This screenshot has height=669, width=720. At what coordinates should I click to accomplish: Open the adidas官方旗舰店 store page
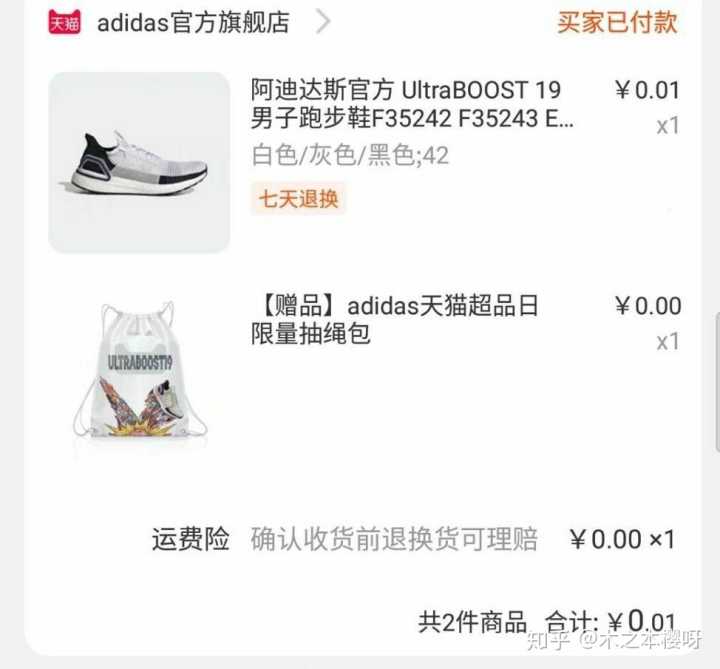click(192, 22)
